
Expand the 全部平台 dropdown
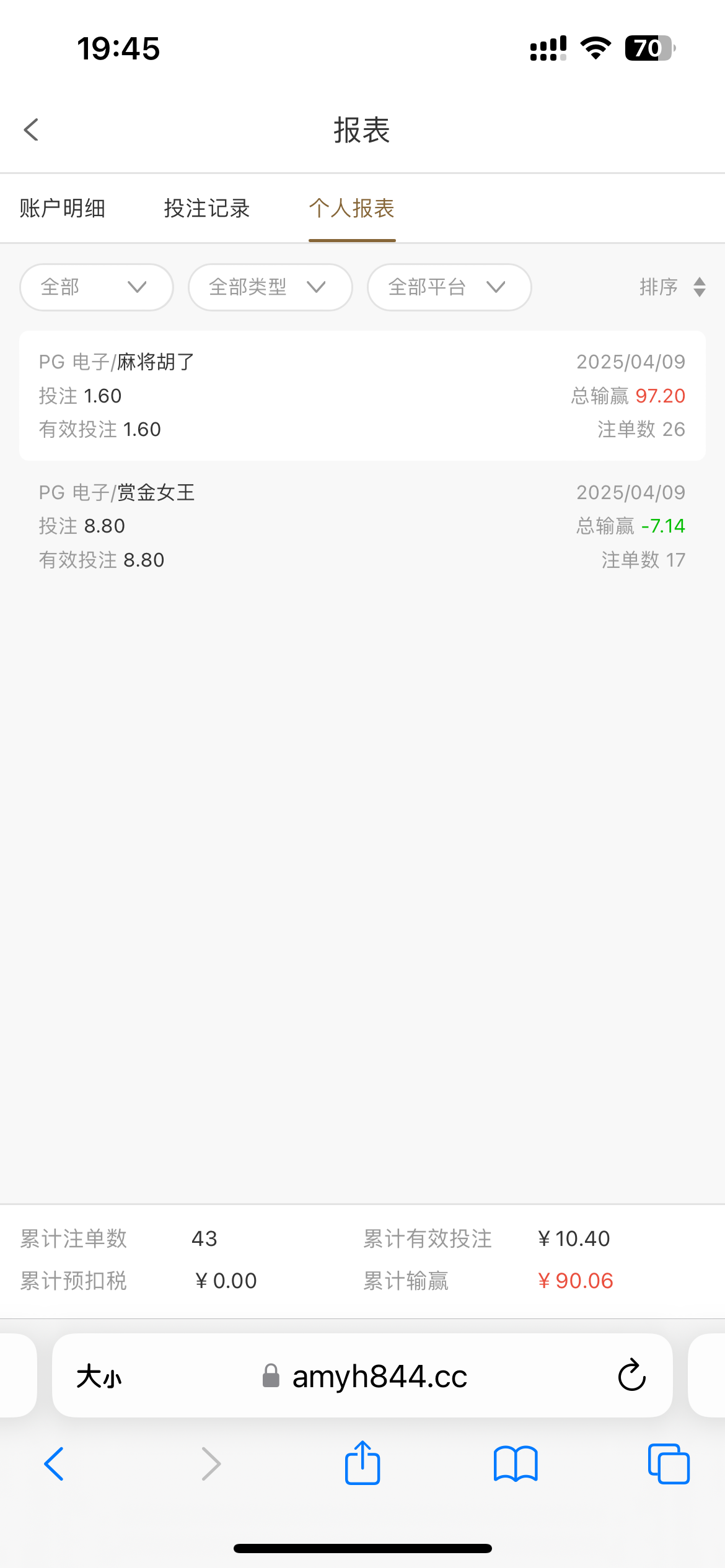point(449,287)
